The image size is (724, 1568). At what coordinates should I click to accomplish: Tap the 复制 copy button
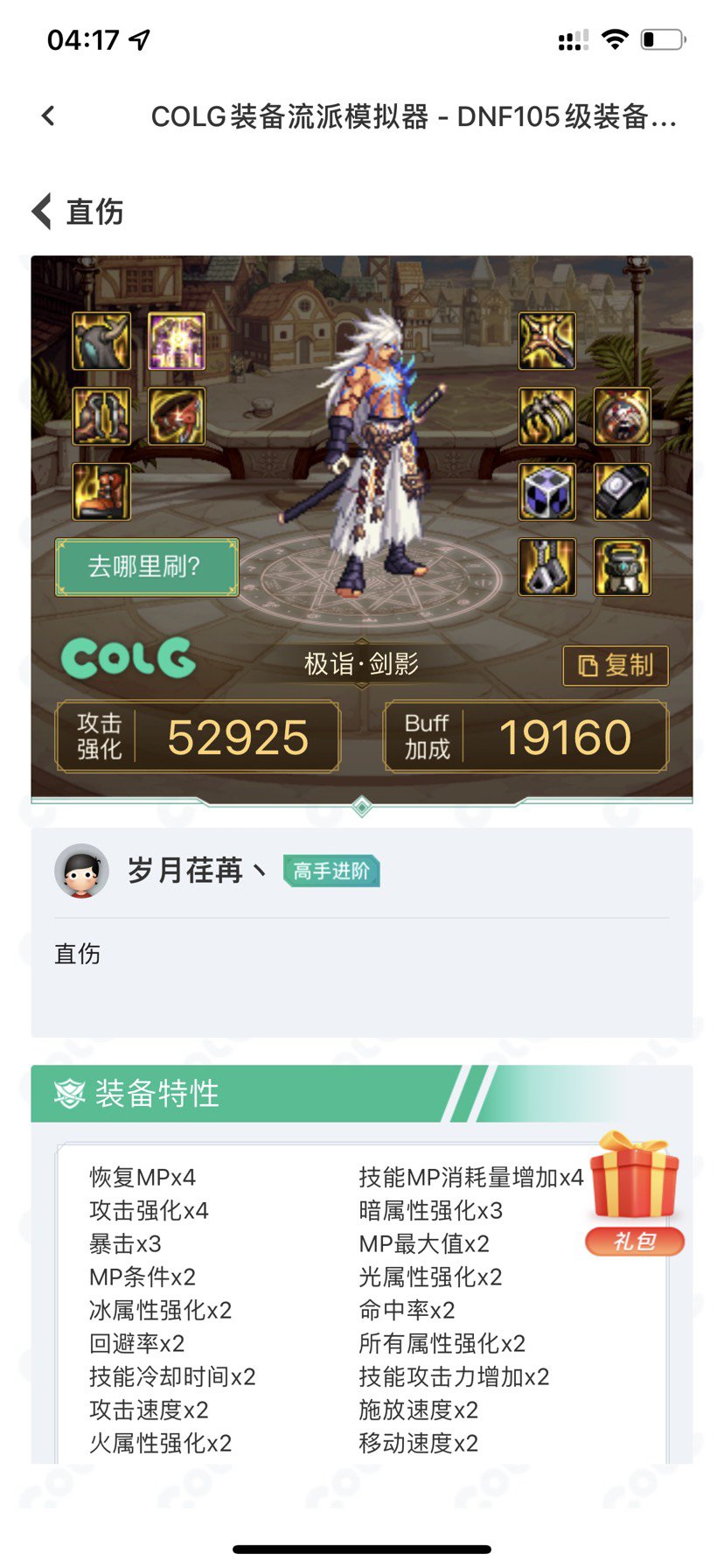point(616,666)
